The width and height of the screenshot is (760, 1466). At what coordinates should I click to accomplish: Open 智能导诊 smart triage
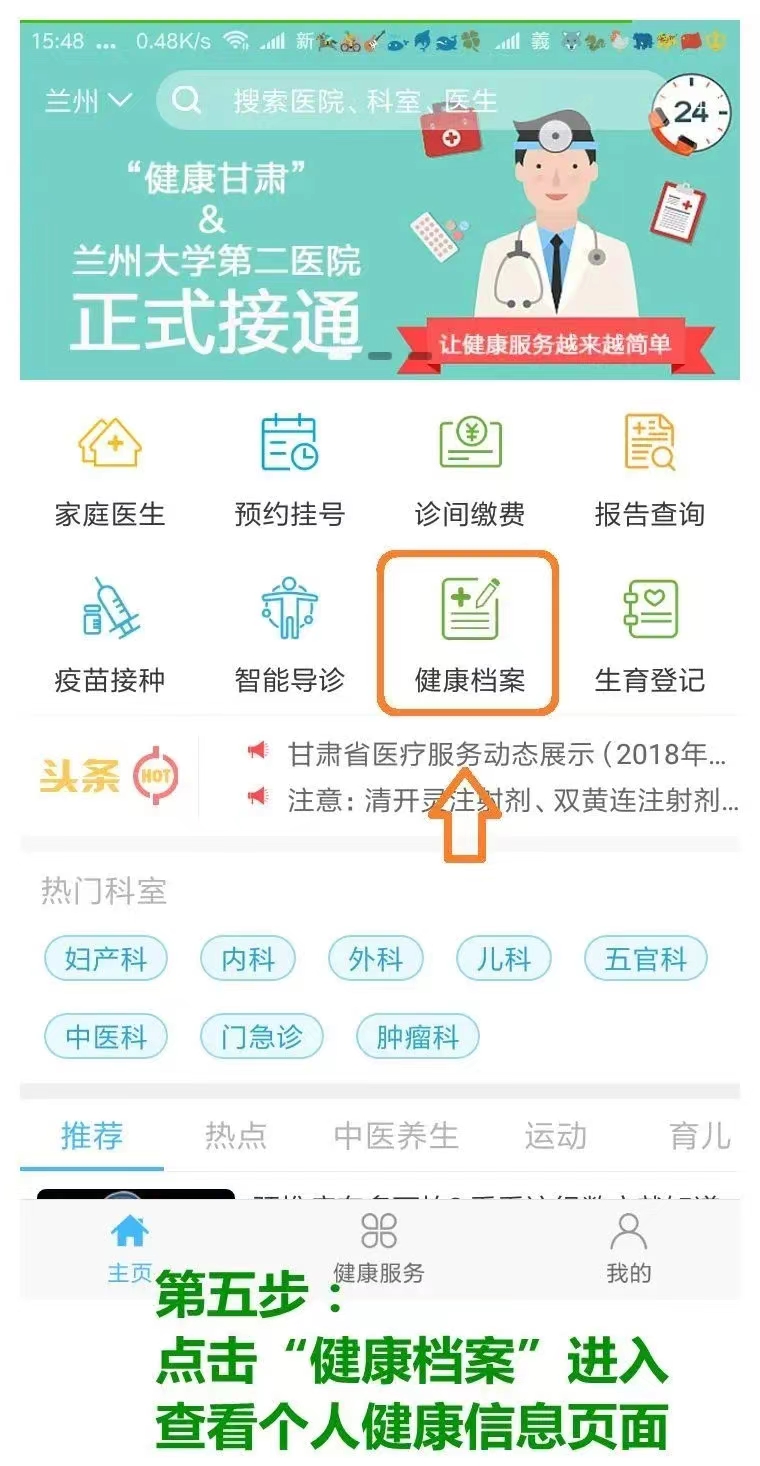pyautogui.click(x=290, y=636)
